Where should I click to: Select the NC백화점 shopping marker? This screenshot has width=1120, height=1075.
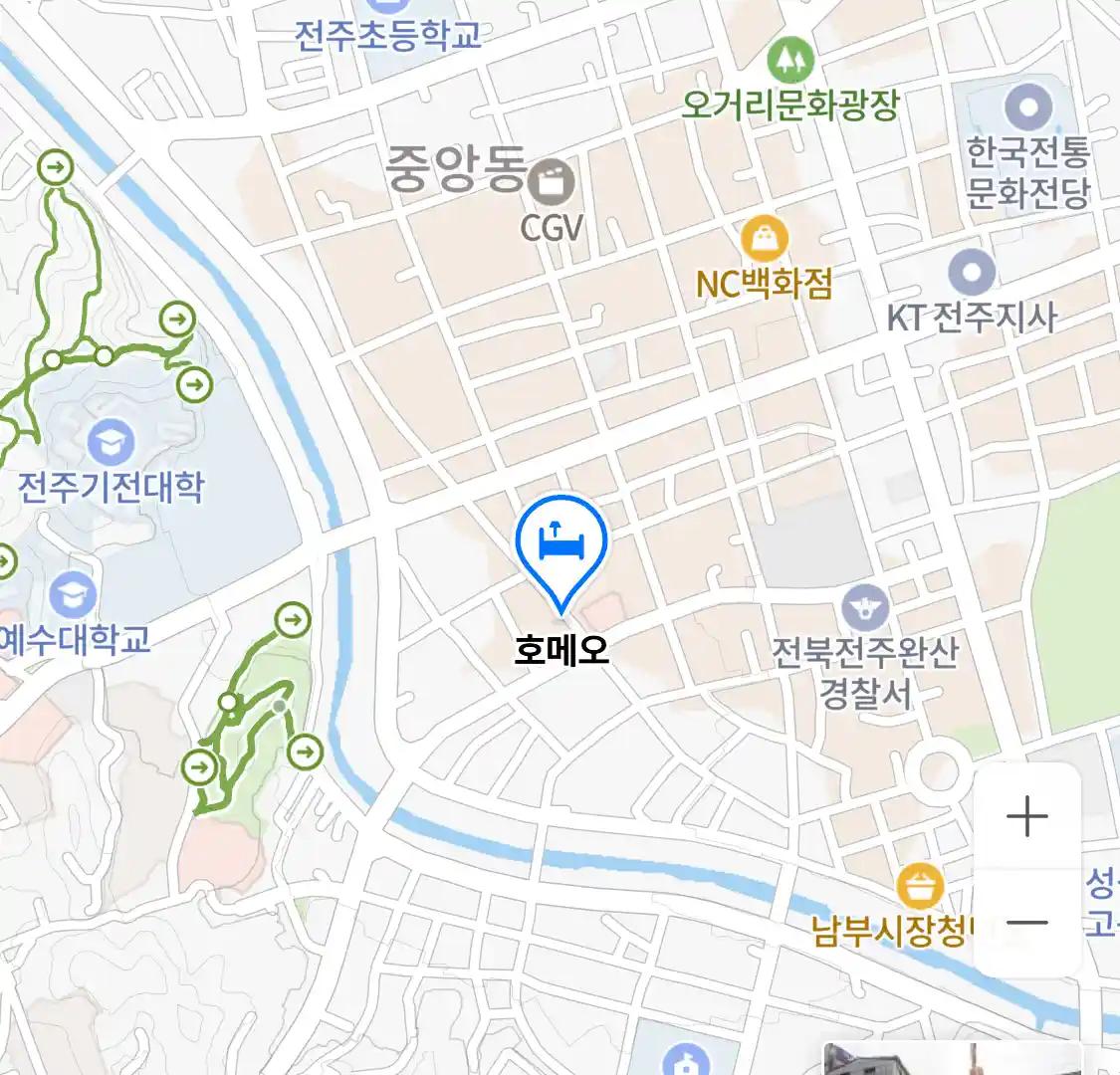765,240
